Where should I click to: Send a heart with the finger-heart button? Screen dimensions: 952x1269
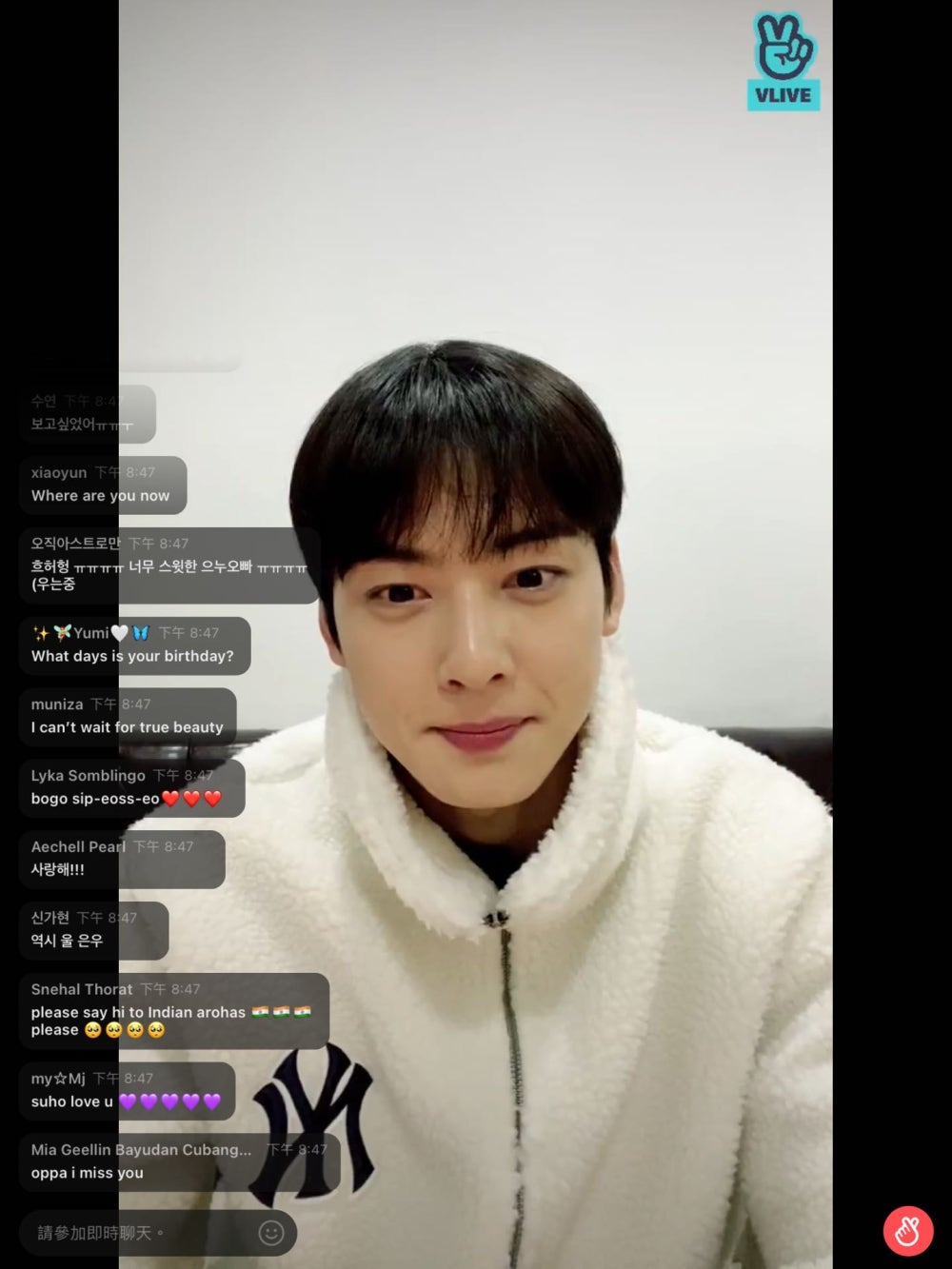(907, 1231)
